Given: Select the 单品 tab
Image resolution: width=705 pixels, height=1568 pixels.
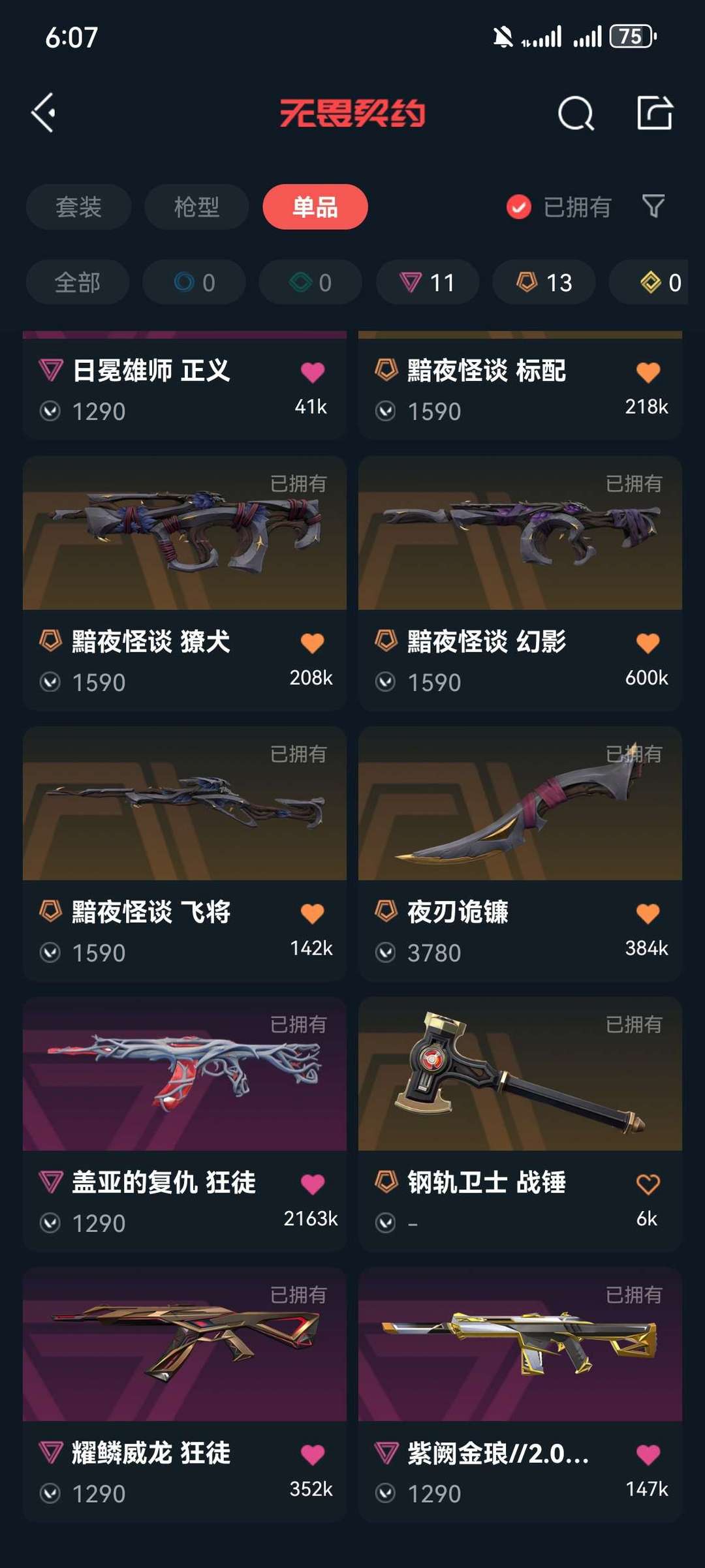Looking at the screenshot, I should [315, 207].
